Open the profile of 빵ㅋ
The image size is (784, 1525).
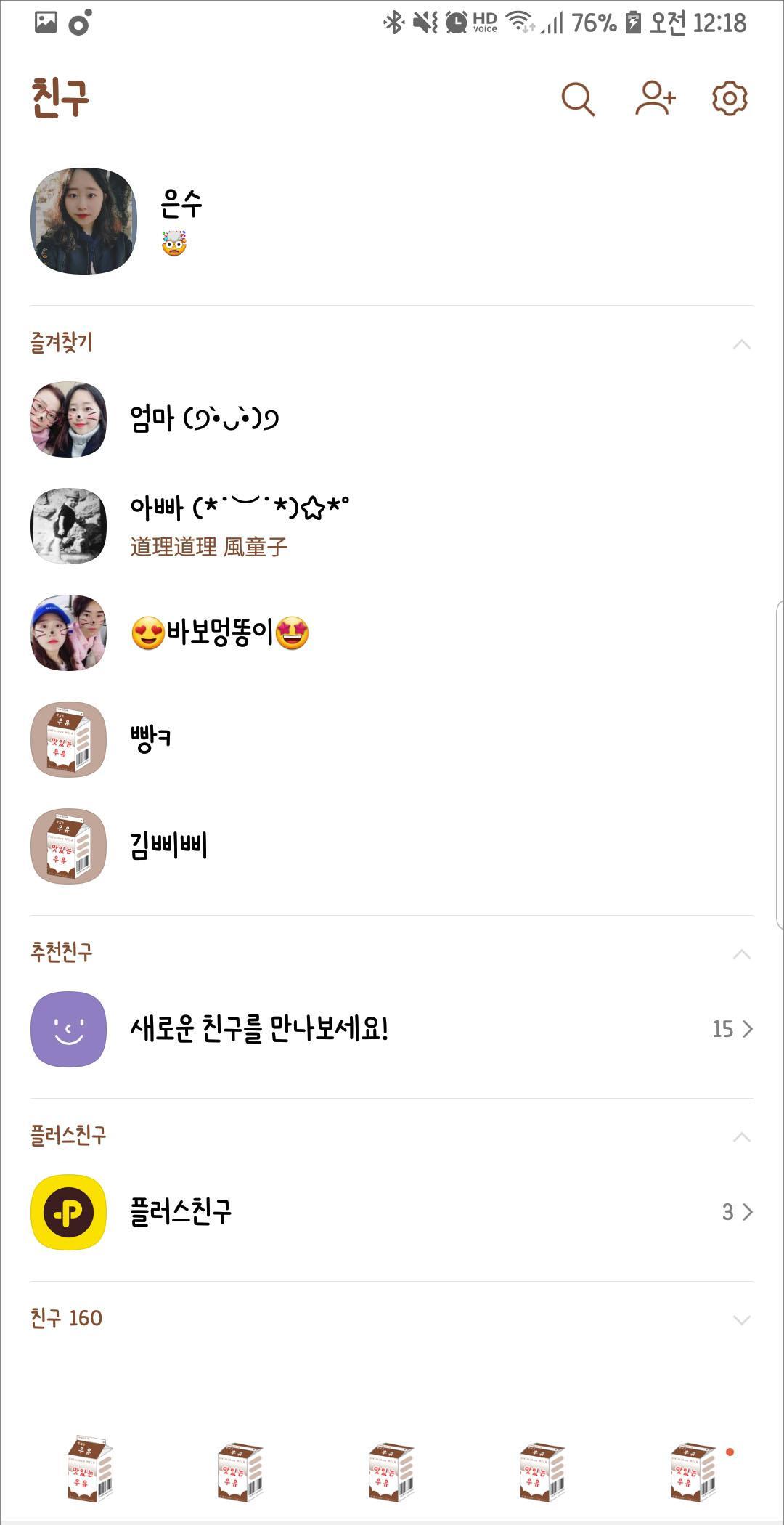coord(150,739)
